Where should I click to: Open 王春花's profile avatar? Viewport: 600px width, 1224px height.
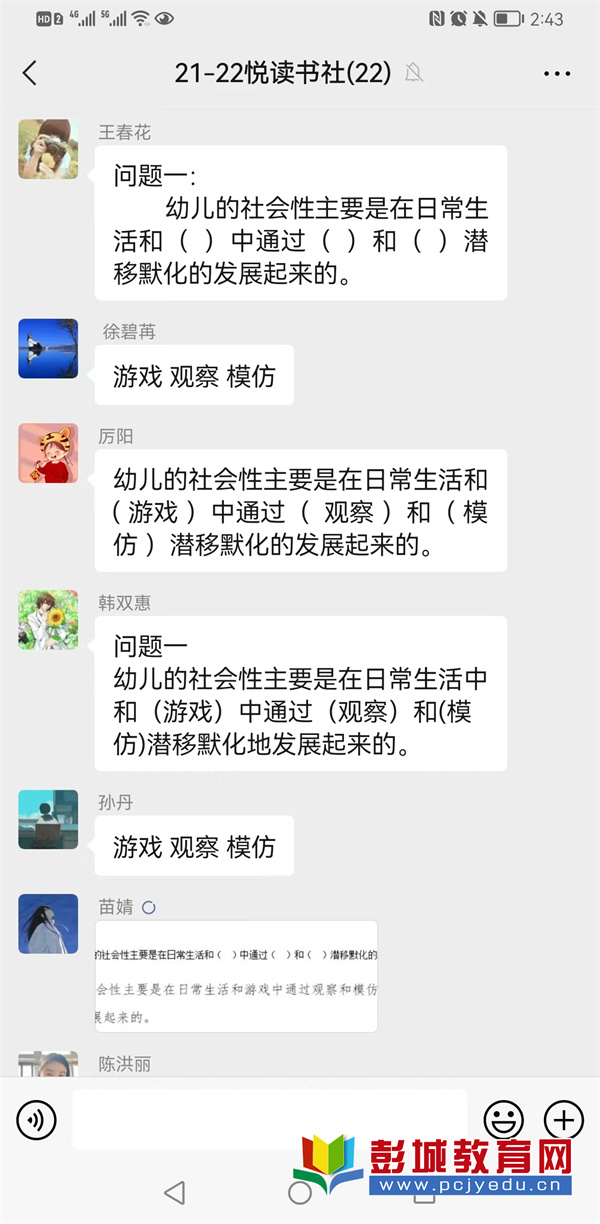point(48,149)
